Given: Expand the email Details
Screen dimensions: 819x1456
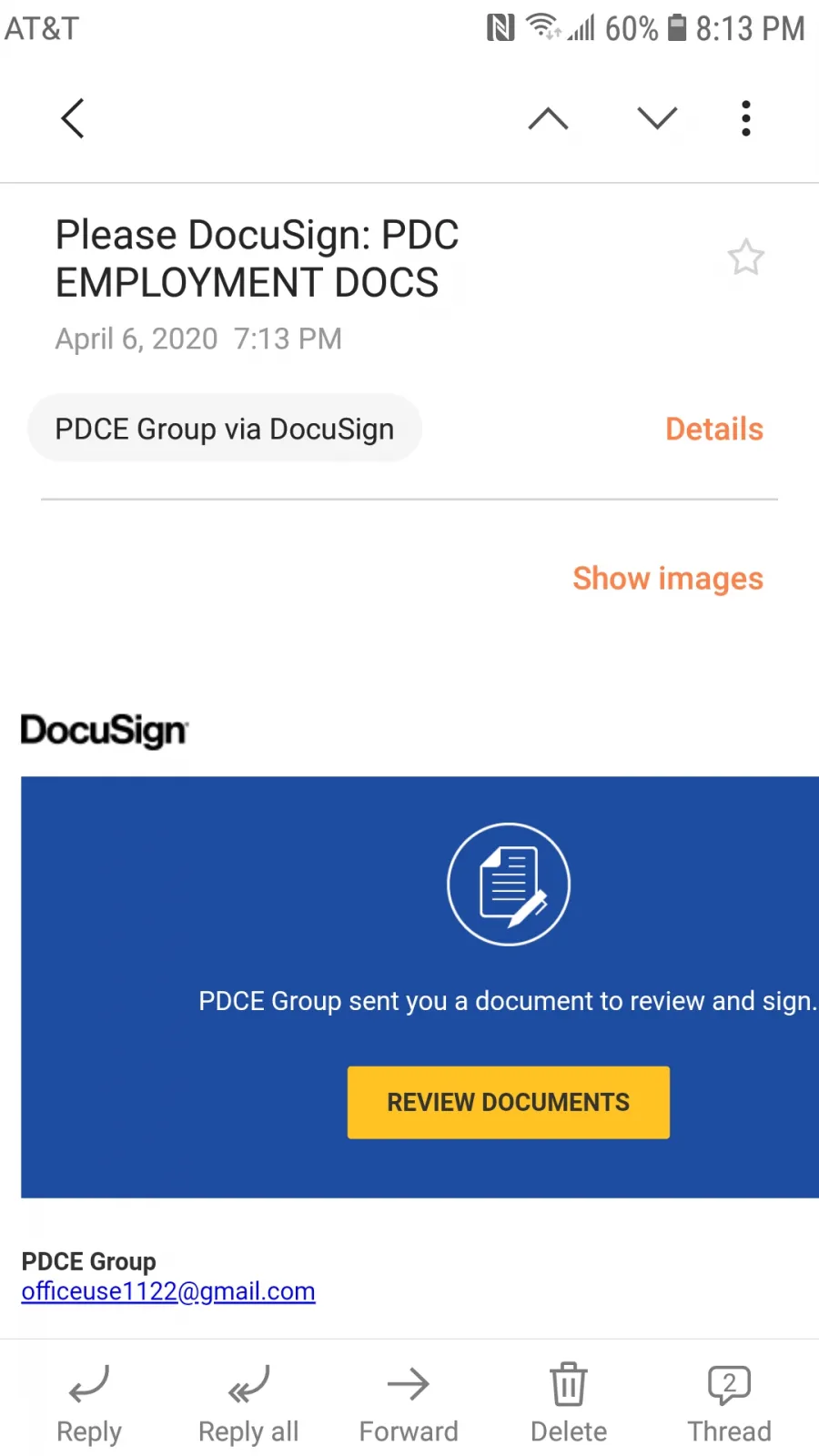Looking at the screenshot, I should point(714,429).
